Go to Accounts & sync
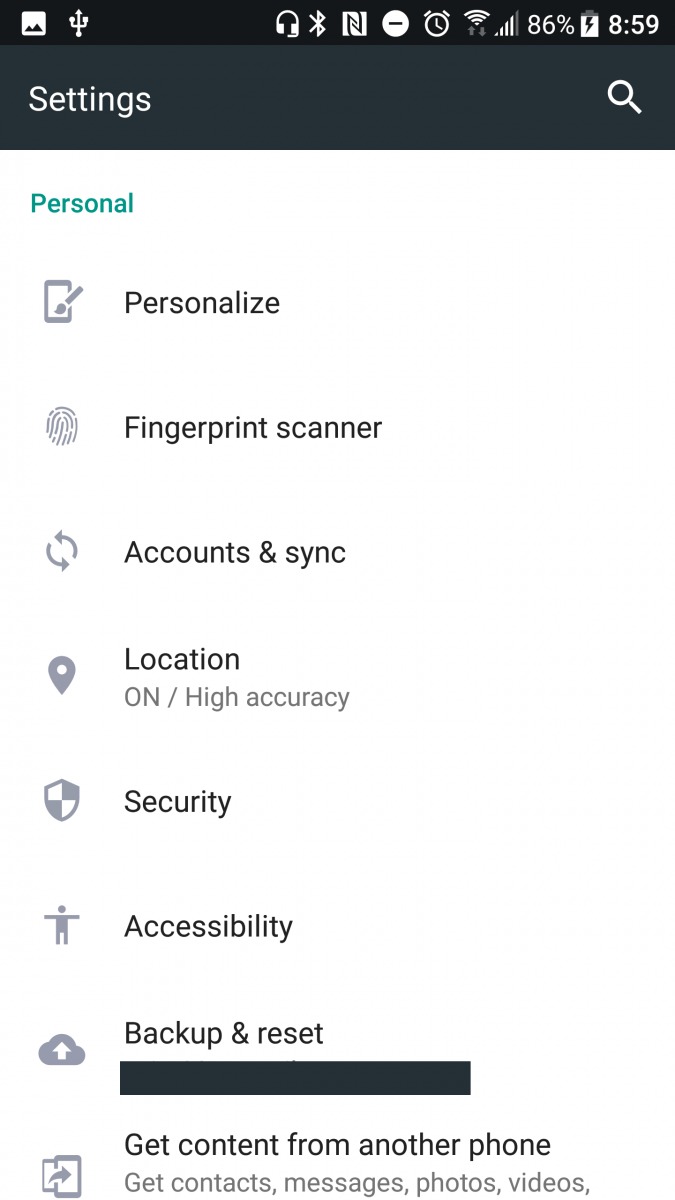675x1200 pixels. point(234,553)
